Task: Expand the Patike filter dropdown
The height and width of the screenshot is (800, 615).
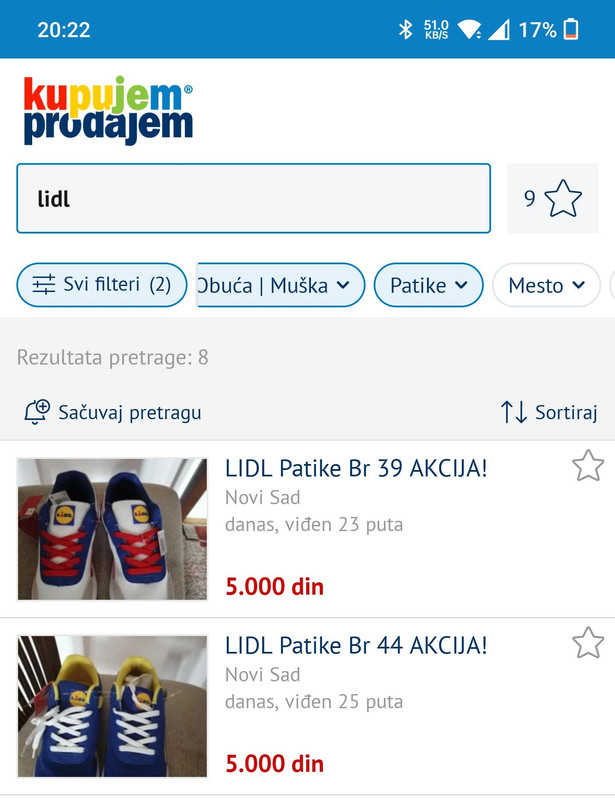Action: (x=428, y=285)
